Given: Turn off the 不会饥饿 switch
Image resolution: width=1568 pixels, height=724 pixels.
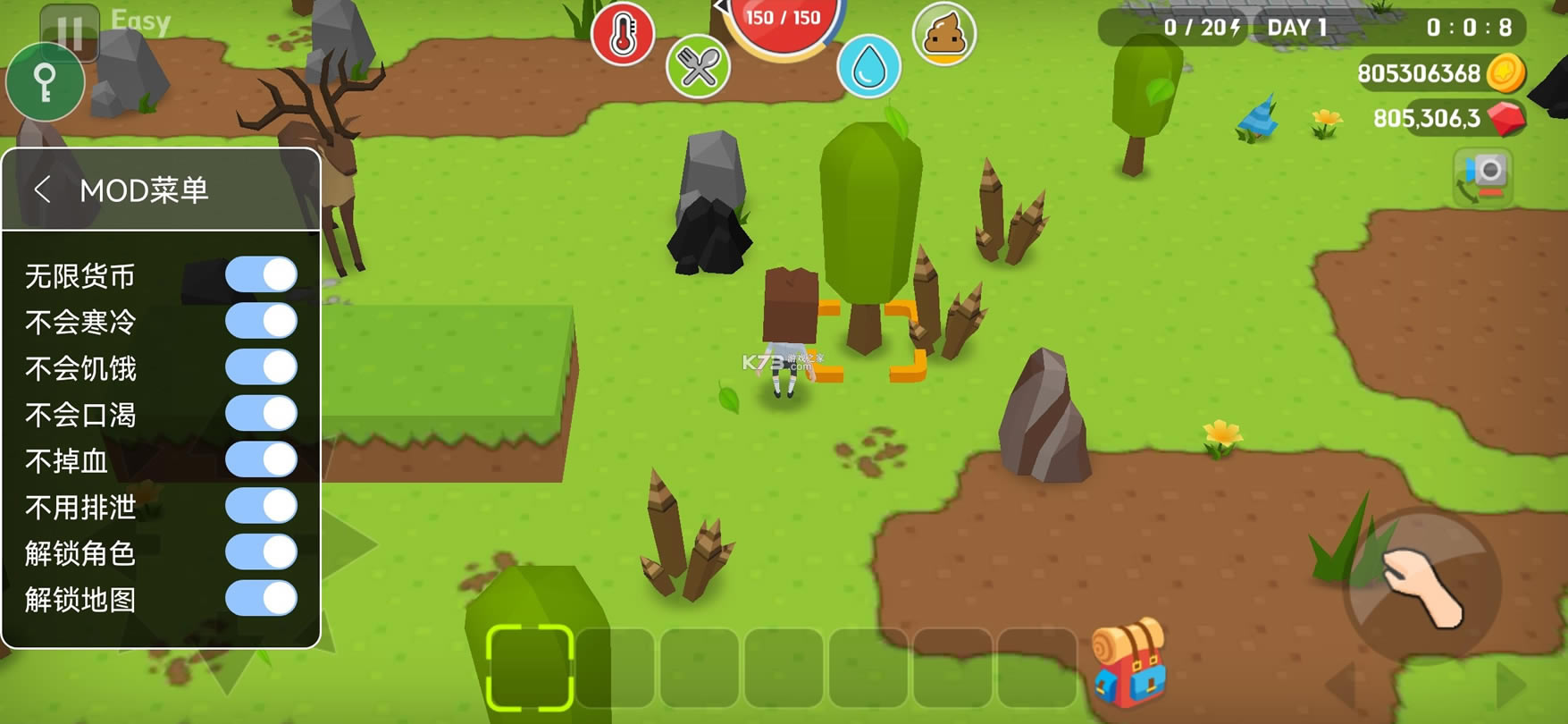Looking at the screenshot, I should 261,367.
